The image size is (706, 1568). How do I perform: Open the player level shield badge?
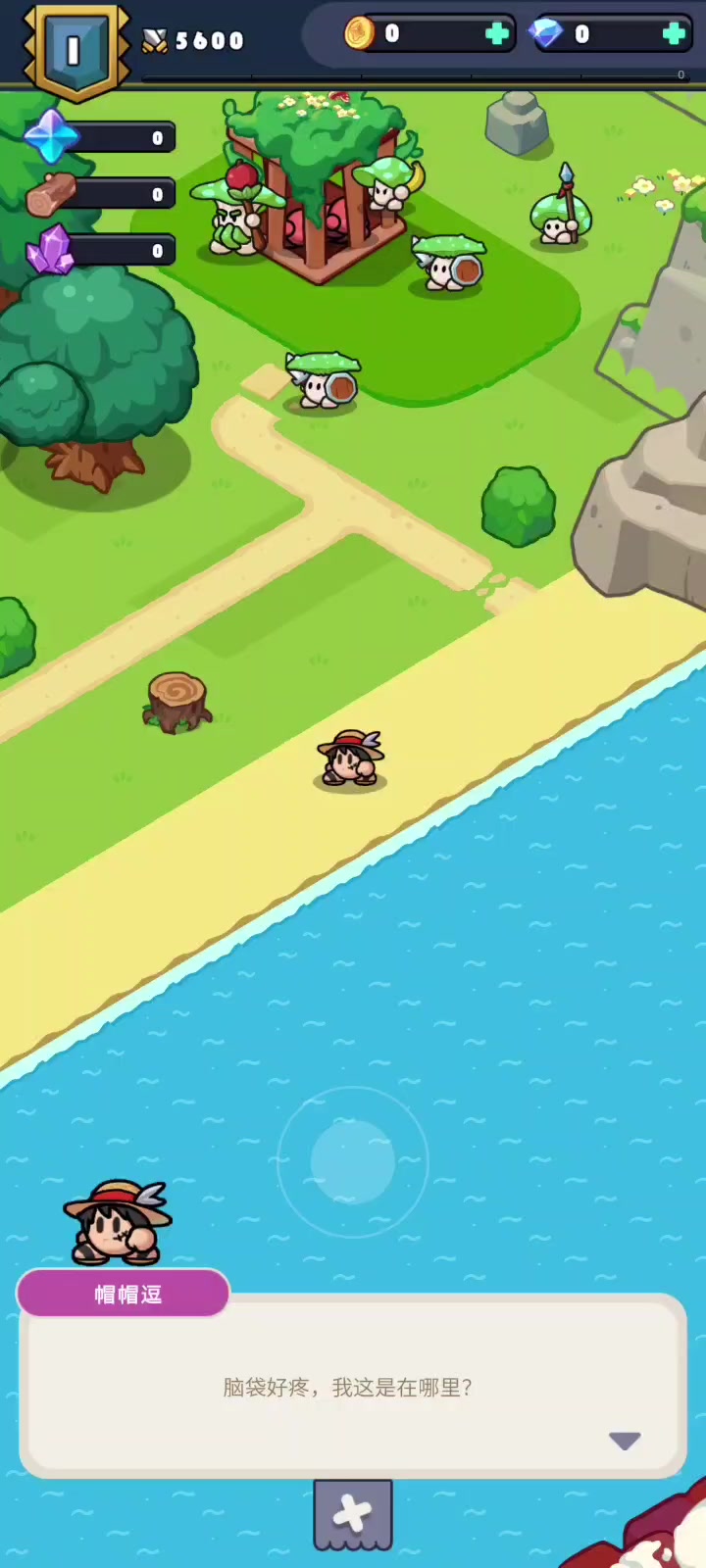coord(76,49)
